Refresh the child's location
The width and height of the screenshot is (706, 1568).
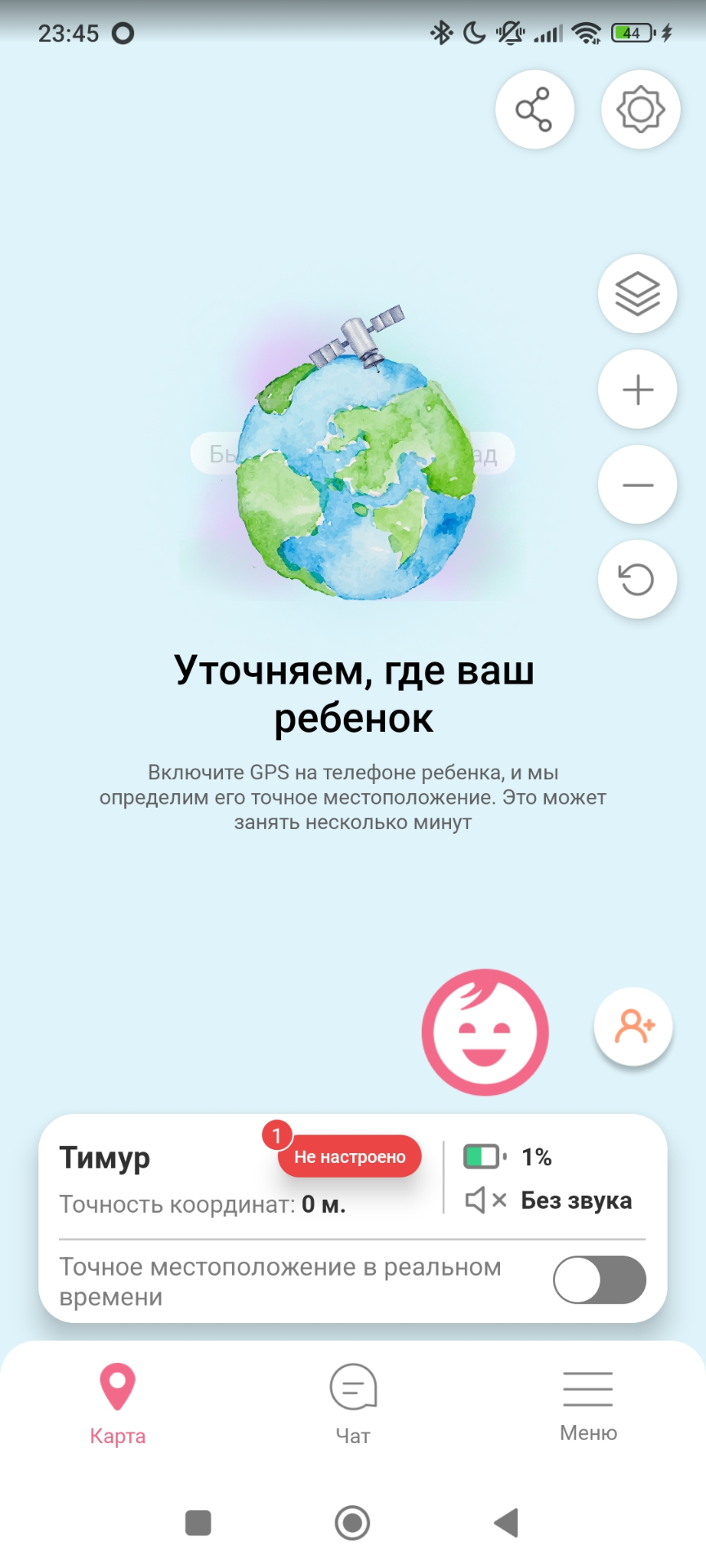coord(637,580)
